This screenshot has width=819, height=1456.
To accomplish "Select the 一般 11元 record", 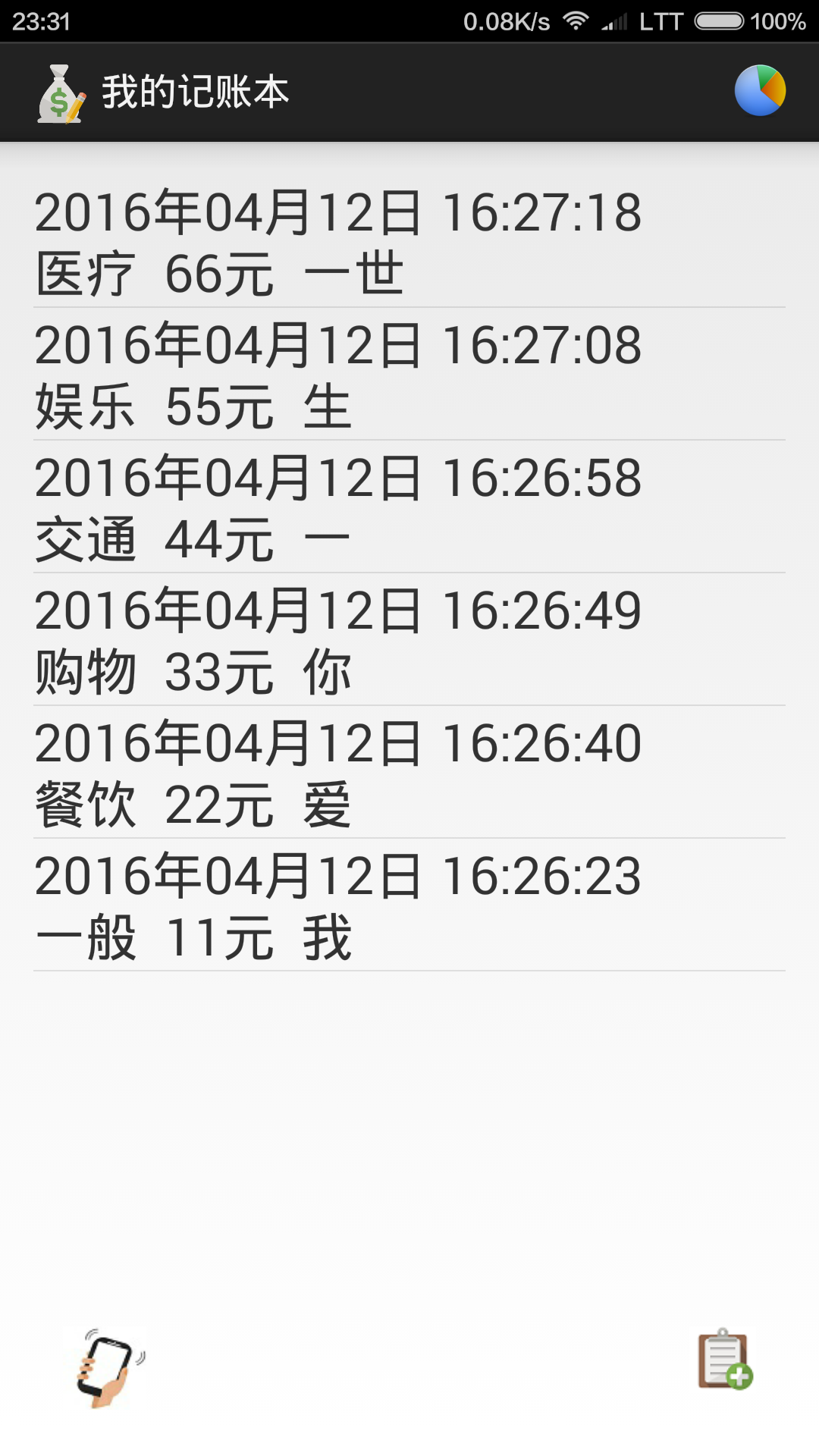I will click(409, 905).
